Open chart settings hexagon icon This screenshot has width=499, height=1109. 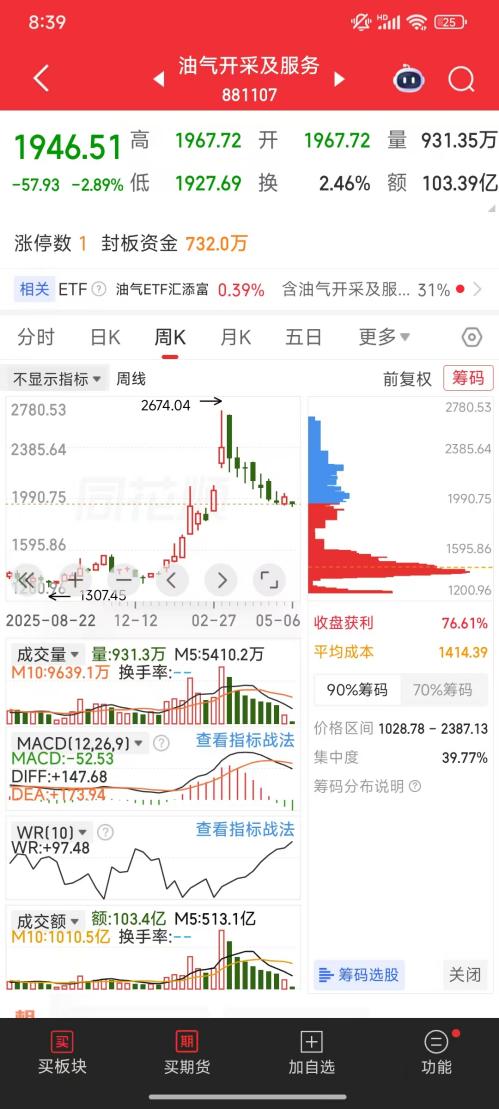[x=471, y=337]
